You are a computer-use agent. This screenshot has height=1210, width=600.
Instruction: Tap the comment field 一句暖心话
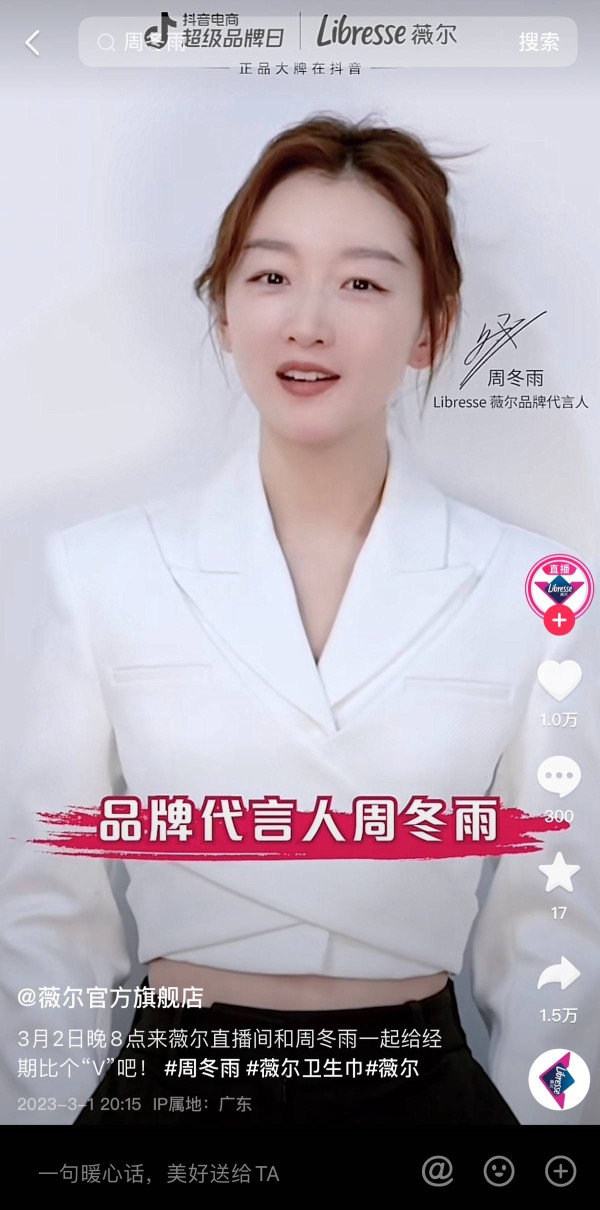coord(160,1172)
